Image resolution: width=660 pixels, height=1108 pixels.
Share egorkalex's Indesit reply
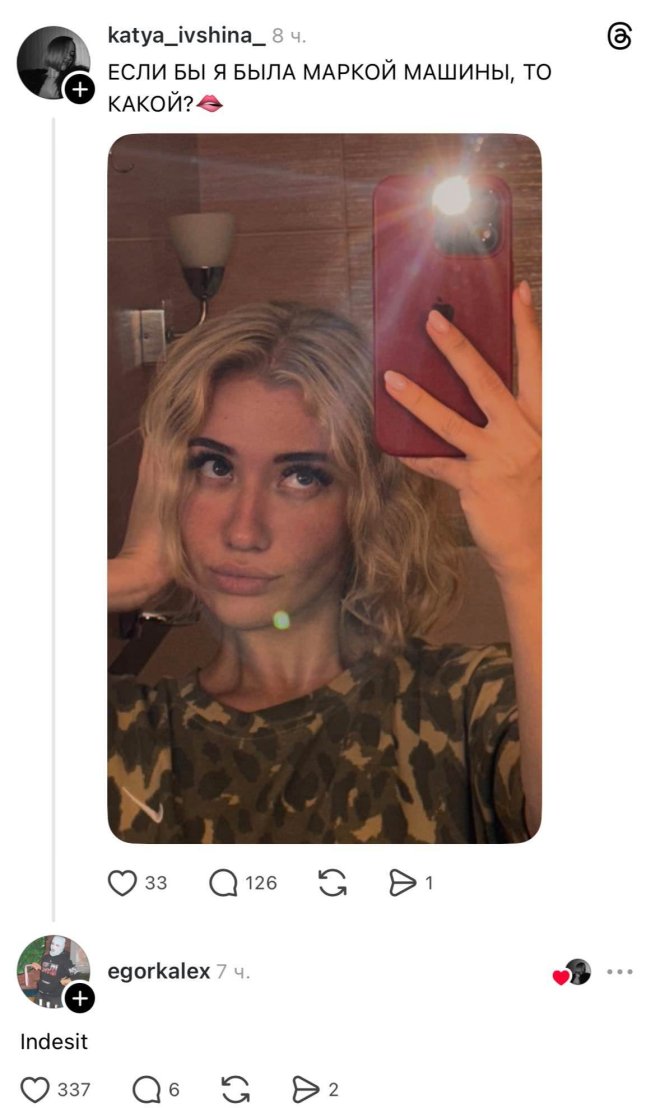[x=304, y=1089]
